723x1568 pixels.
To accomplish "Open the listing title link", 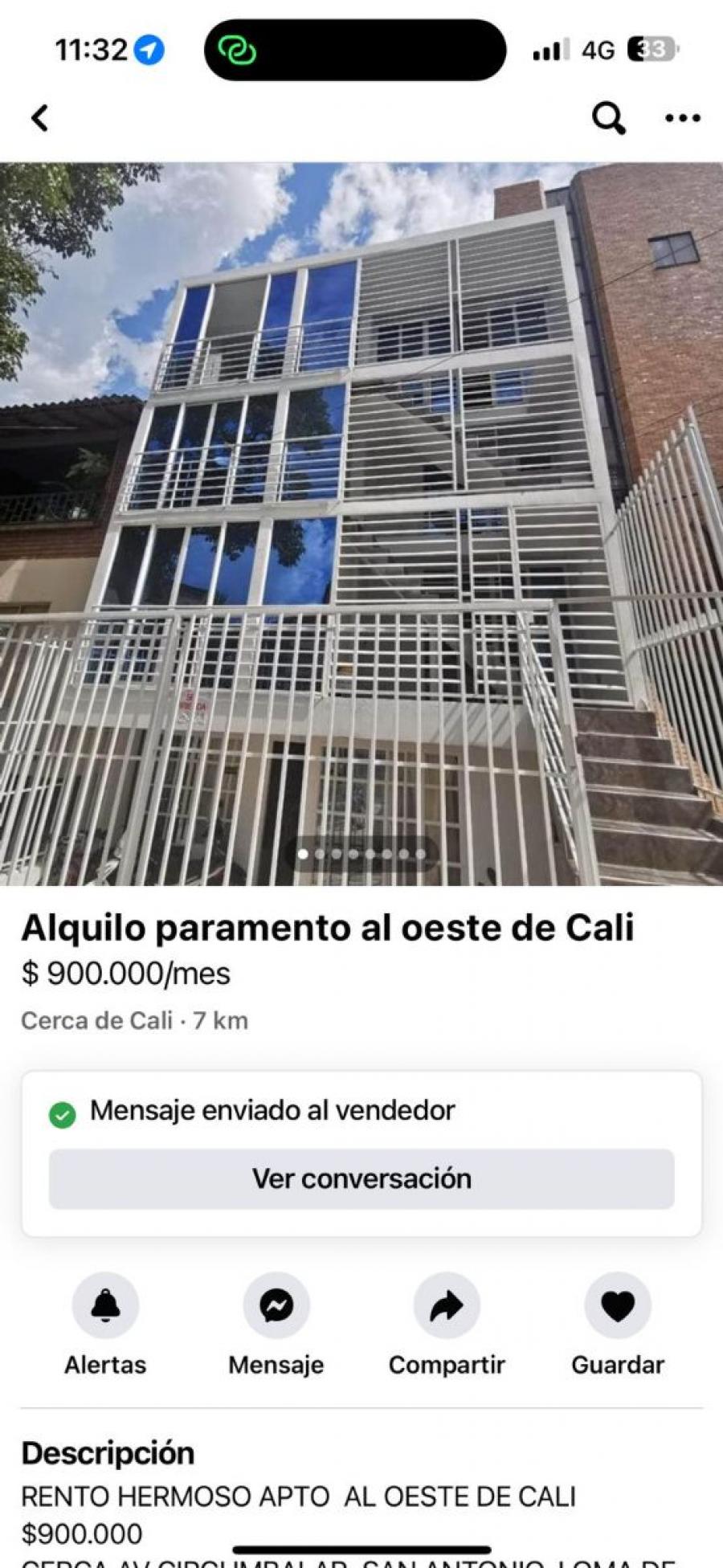I will 329,929.
